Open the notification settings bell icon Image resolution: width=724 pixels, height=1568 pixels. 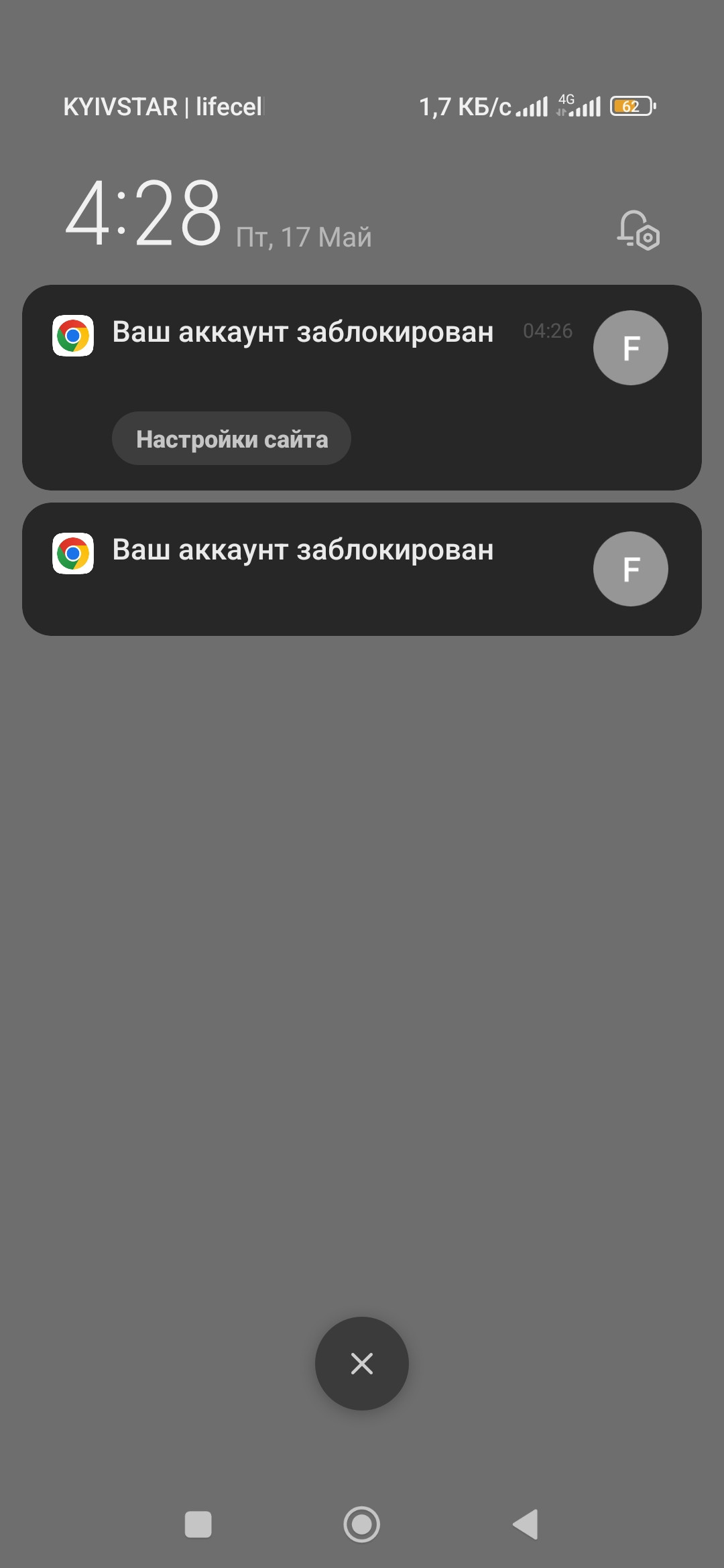(x=638, y=230)
